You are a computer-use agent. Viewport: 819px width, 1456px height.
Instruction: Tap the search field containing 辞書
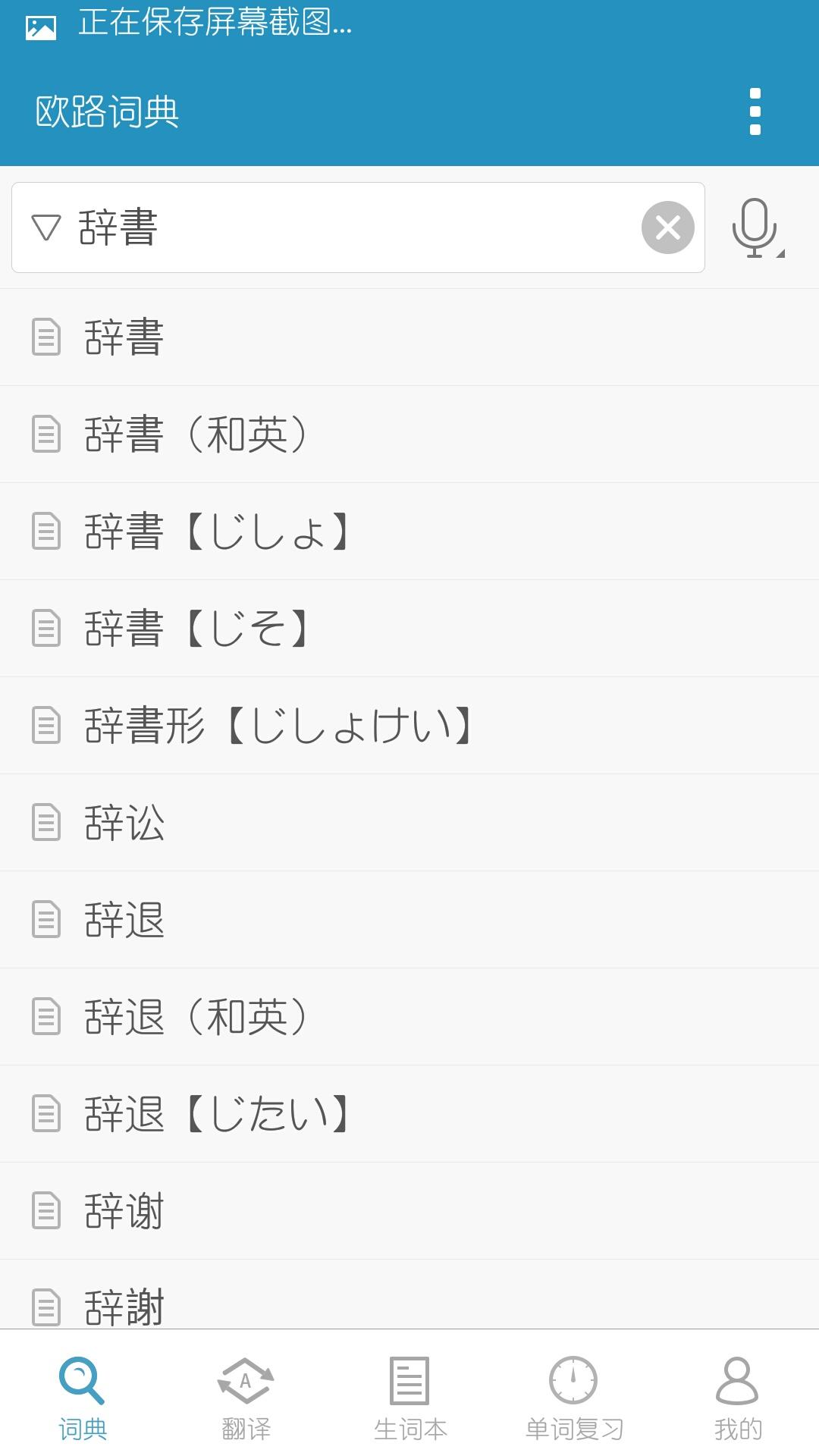pos(358,227)
